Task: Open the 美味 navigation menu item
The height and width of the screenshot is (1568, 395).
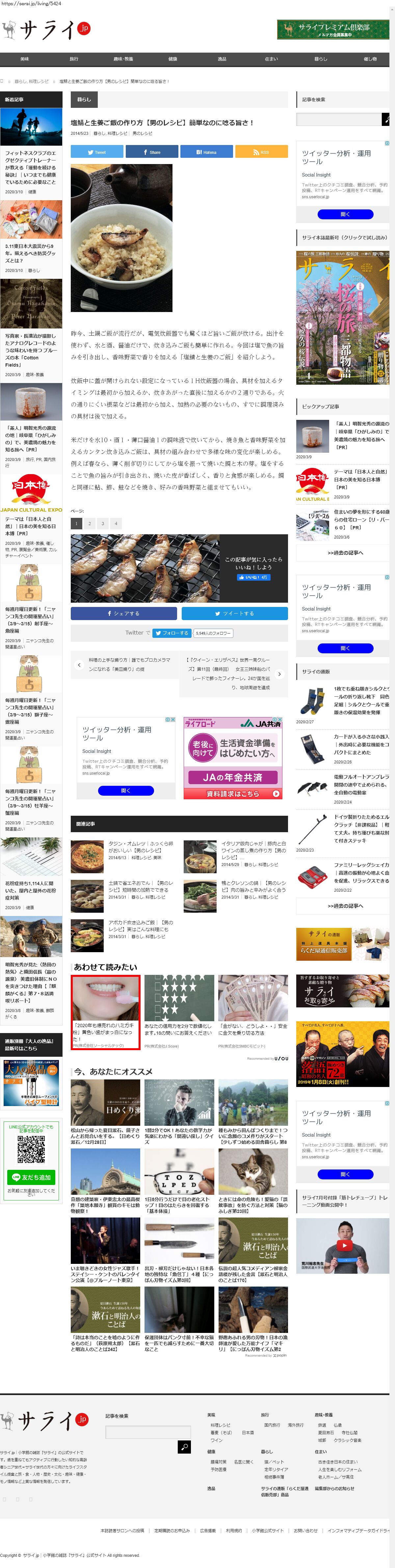Action: pos(24,59)
